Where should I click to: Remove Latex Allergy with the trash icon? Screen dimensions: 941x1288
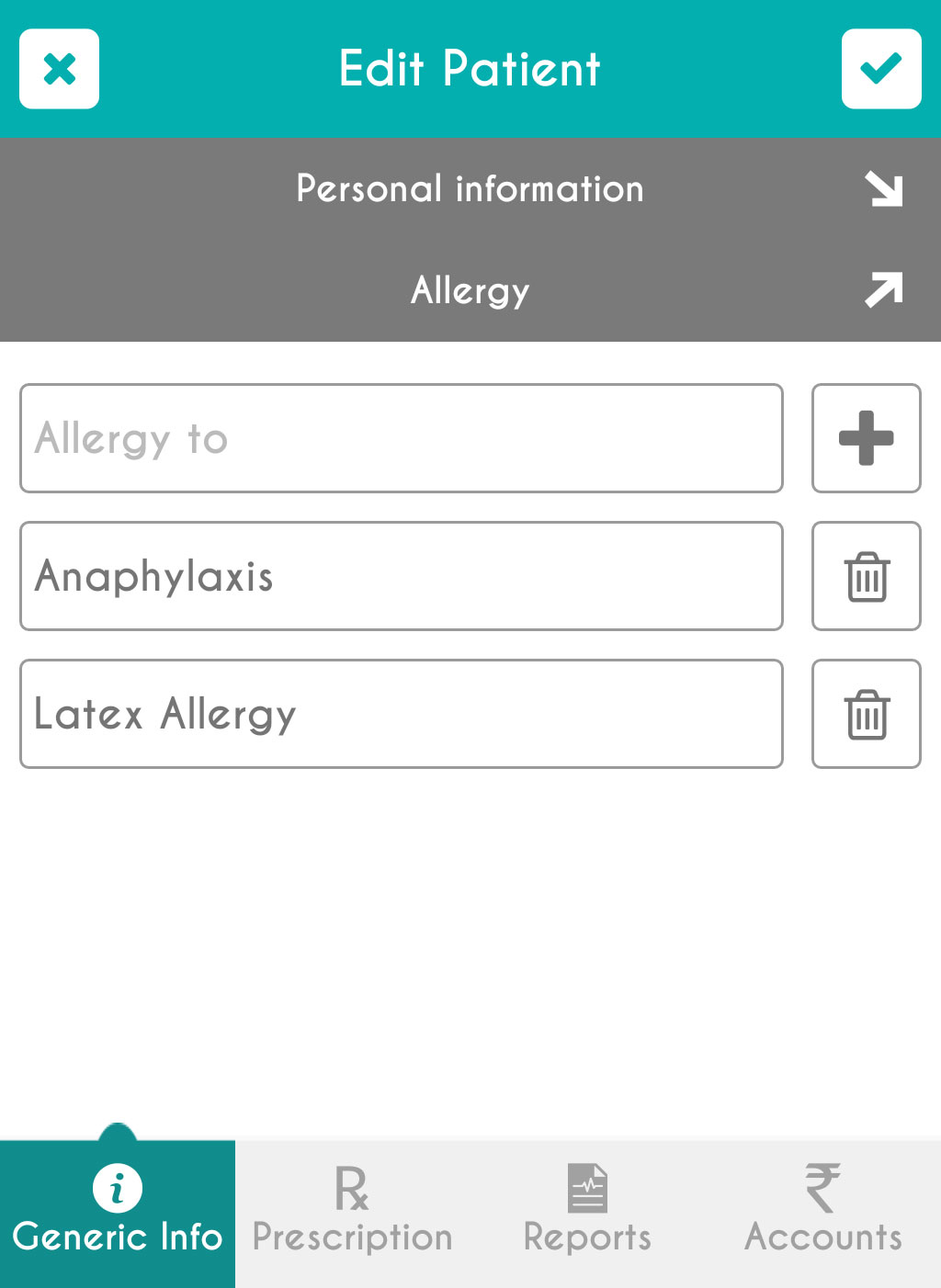coord(865,714)
